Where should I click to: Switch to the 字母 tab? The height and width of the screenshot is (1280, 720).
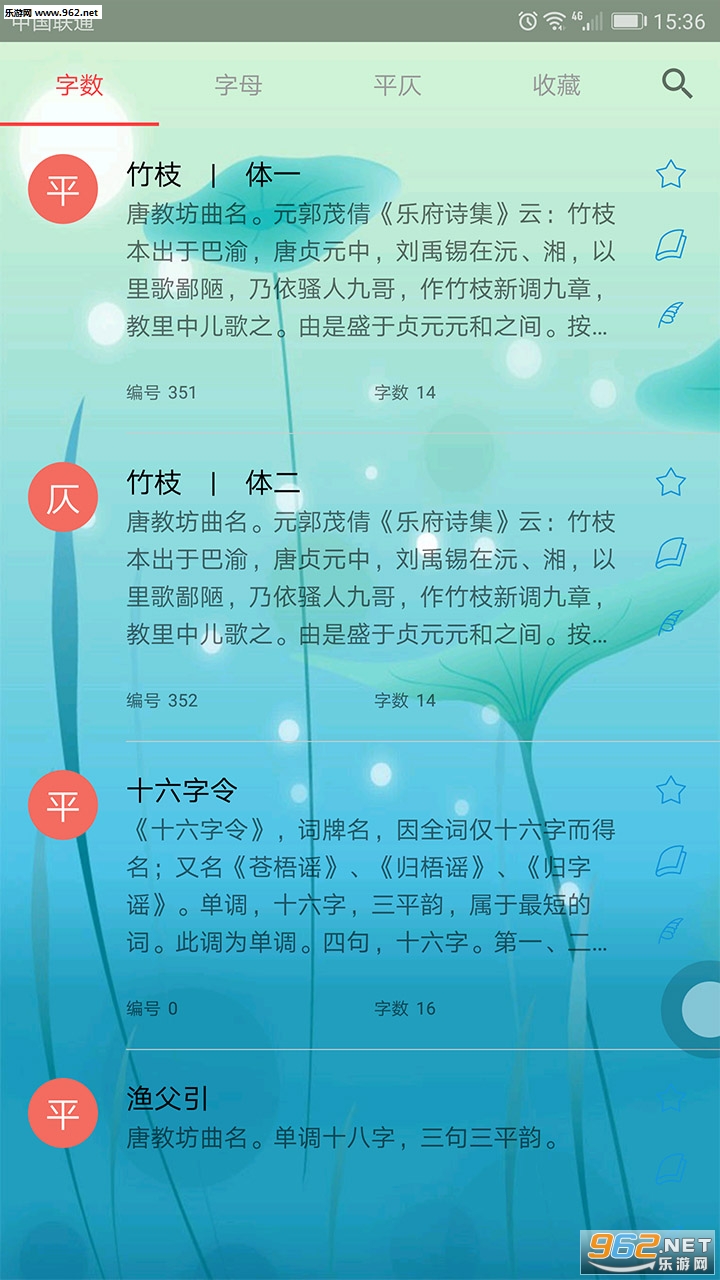coord(238,86)
